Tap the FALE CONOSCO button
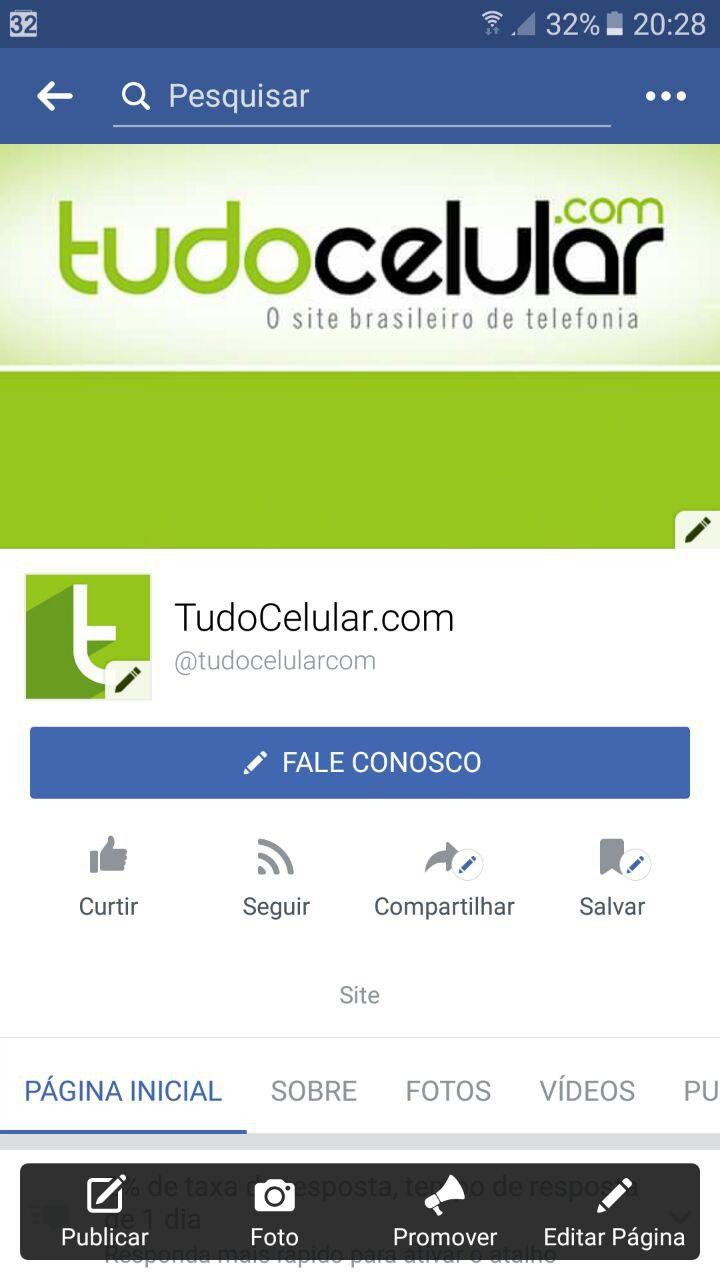The width and height of the screenshot is (720, 1280). tap(360, 762)
